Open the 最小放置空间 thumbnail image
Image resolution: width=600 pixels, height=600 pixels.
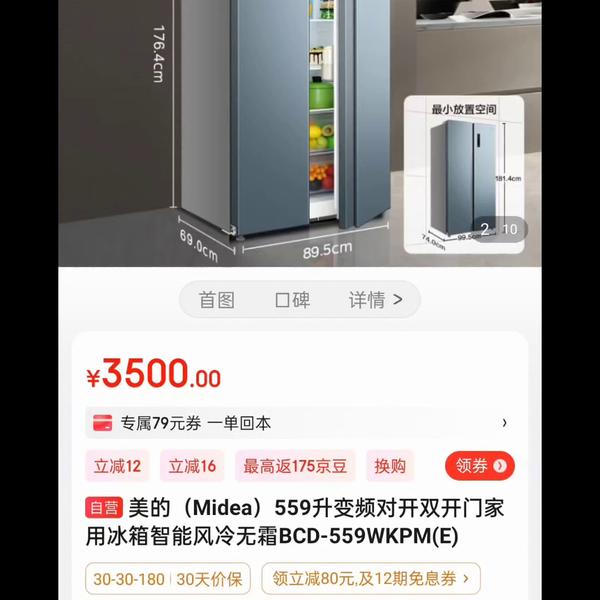tap(463, 172)
